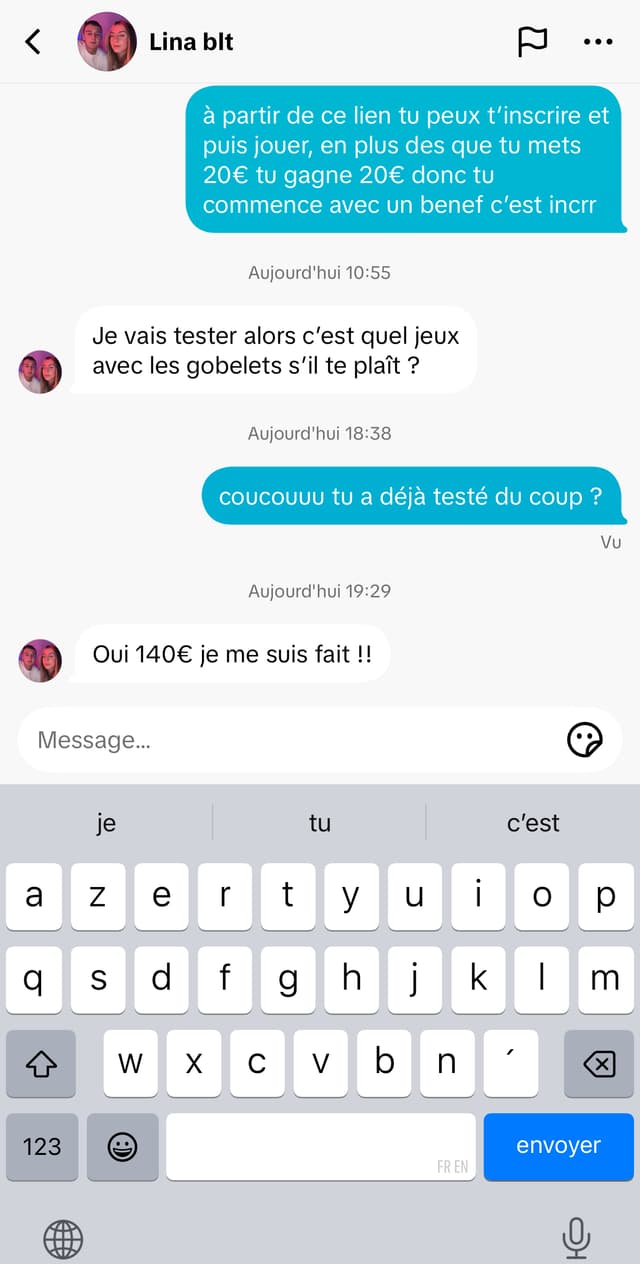Open Lina blt's profile picture in header
The image size is (640, 1264).
coord(107,42)
